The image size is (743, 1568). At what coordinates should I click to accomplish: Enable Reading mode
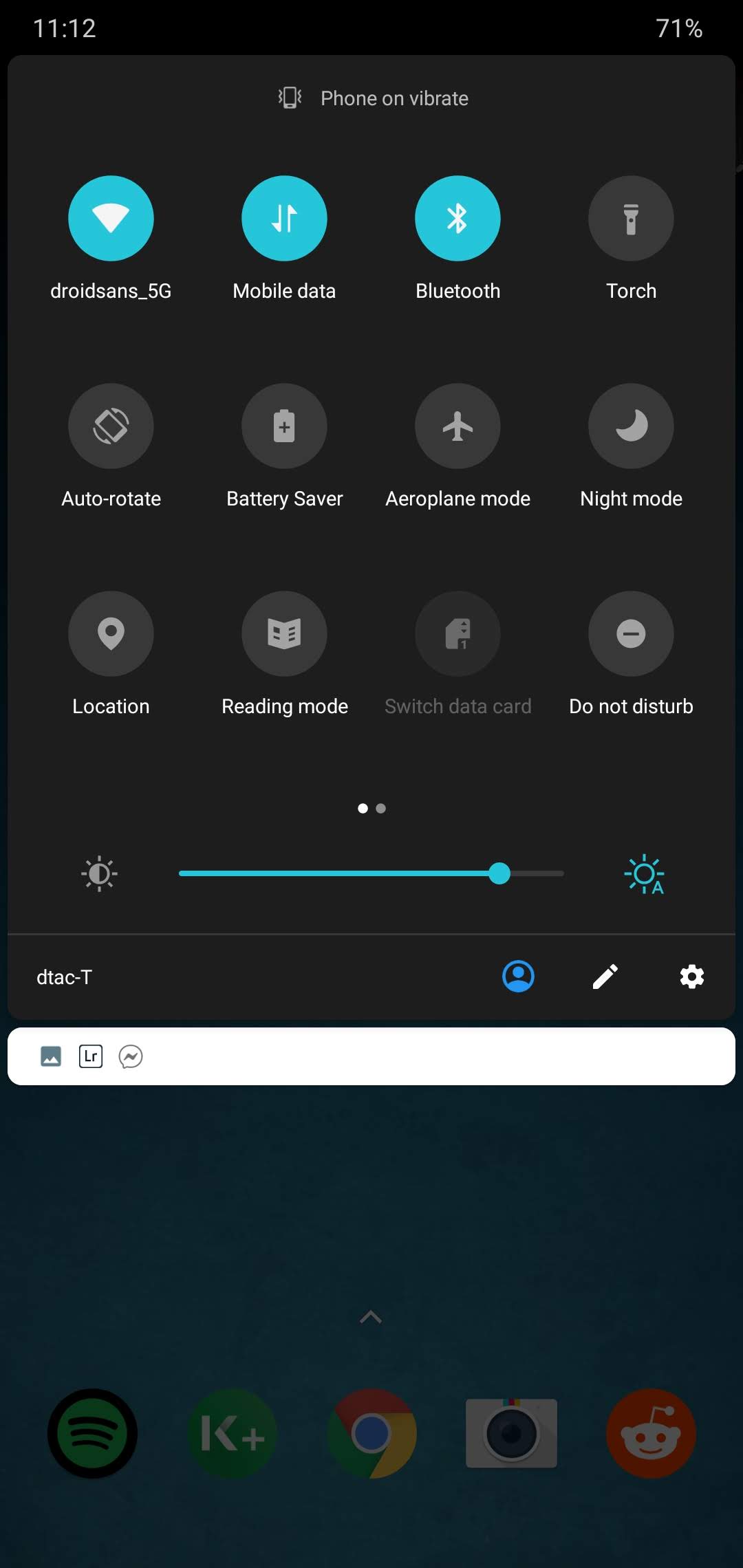click(284, 634)
